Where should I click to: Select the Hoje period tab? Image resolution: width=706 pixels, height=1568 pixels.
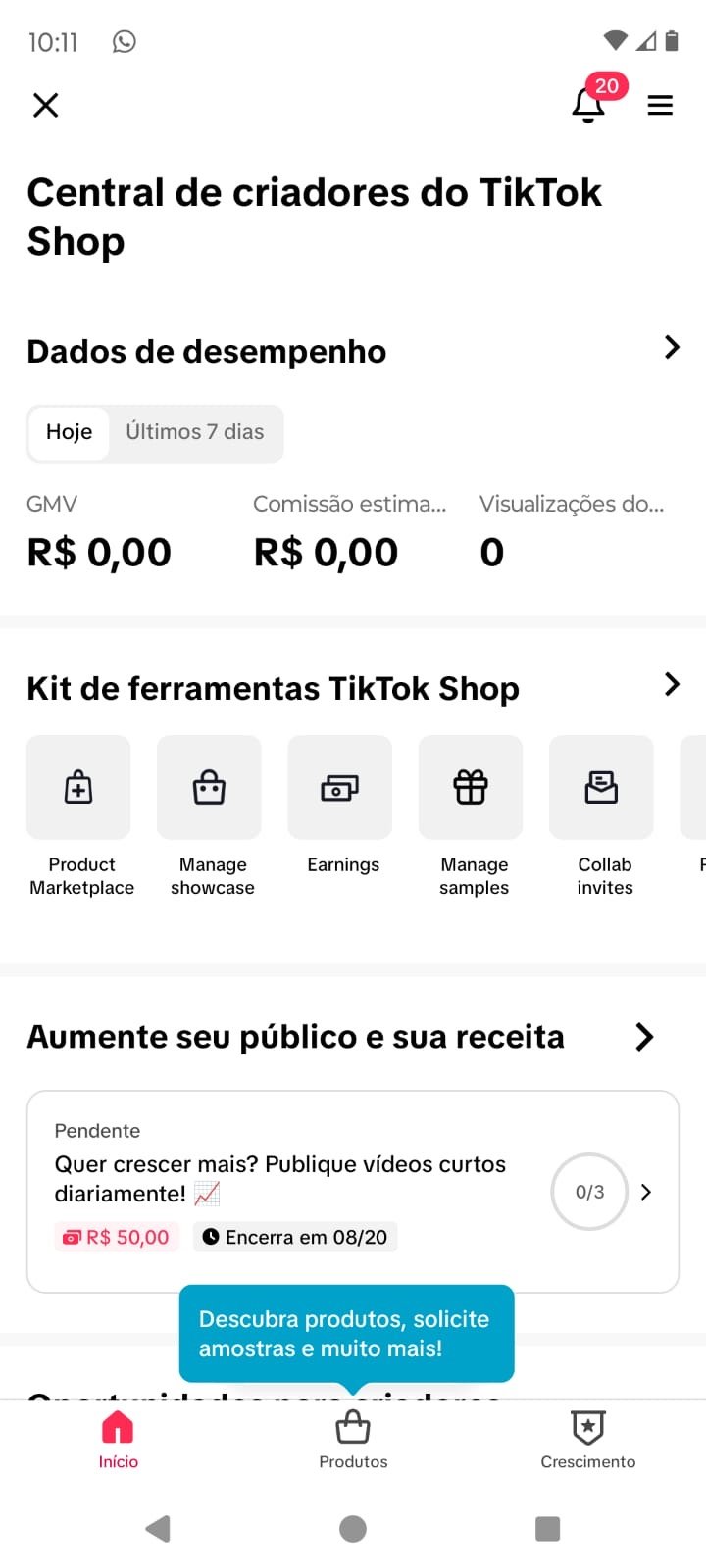coord(69,432)
